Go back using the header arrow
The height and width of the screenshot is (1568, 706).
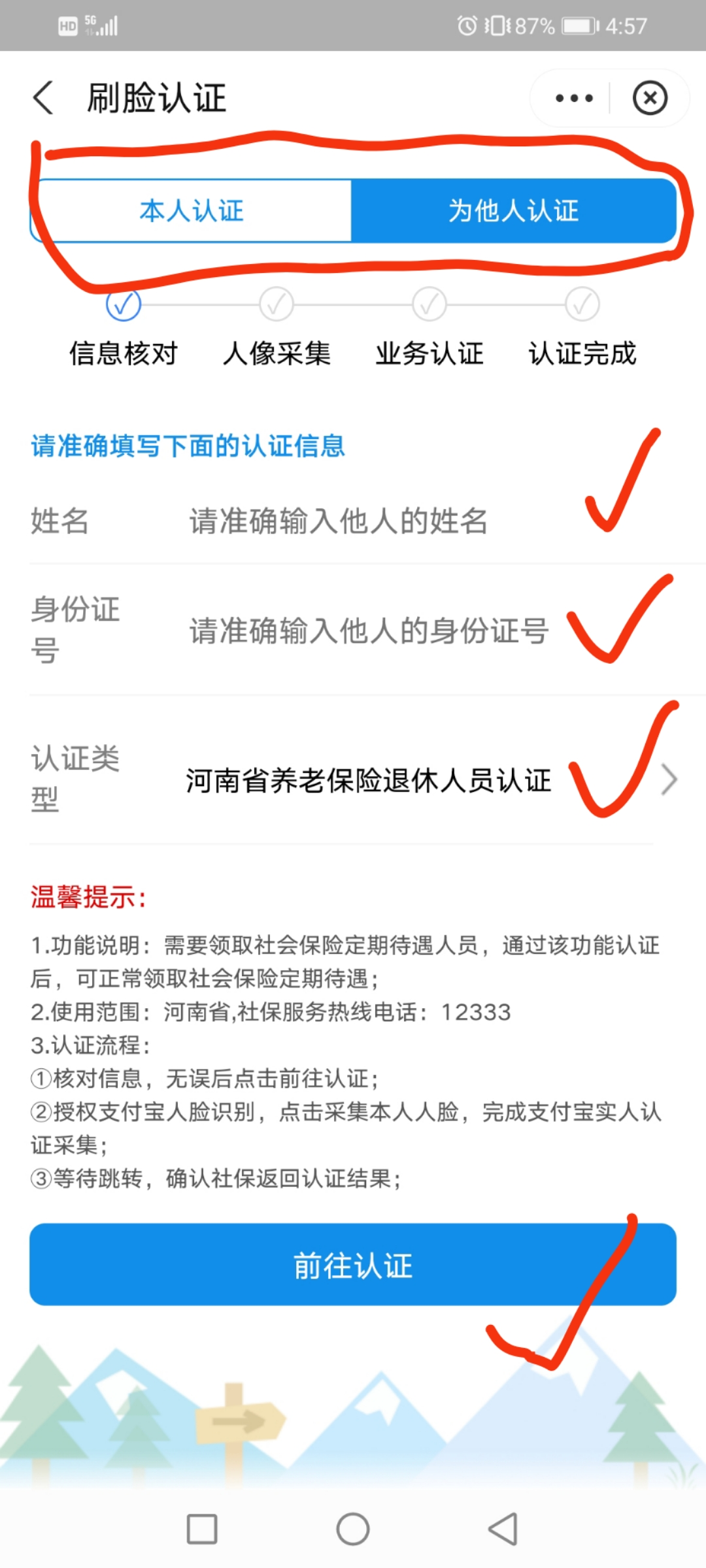(43, 98)
